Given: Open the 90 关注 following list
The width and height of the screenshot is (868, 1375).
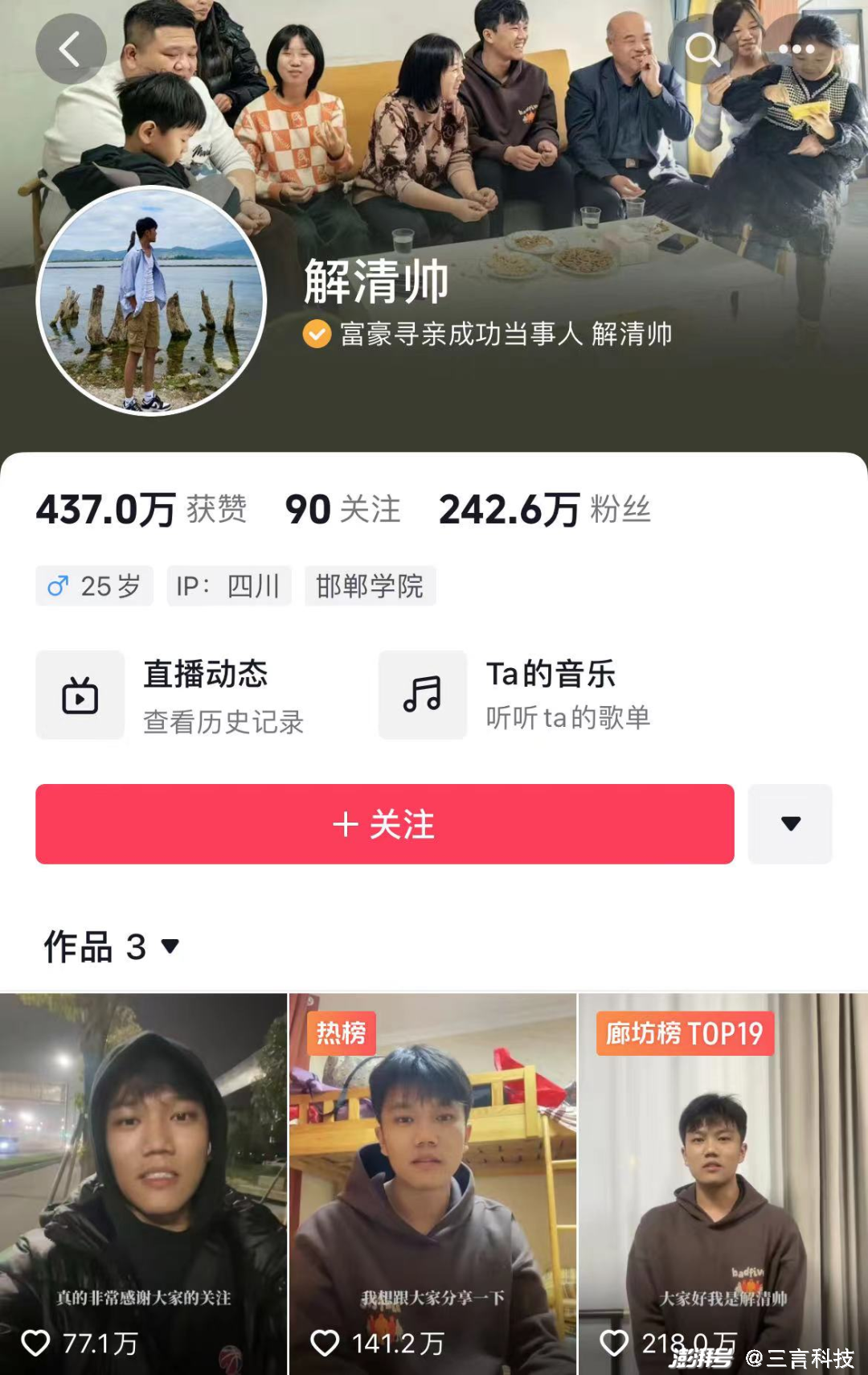Looking at the screenshot, I should (342, 510).
